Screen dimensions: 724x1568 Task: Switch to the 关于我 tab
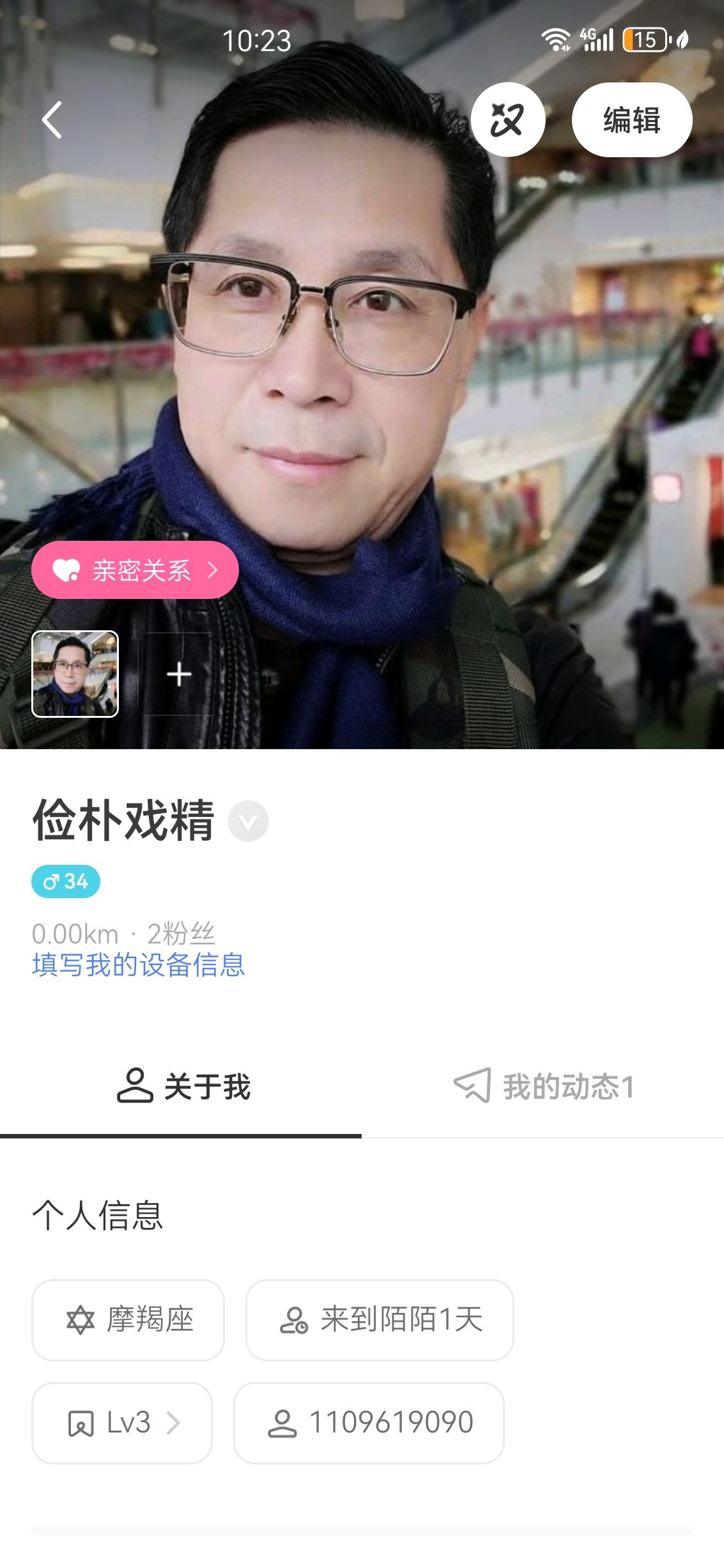point(183,1086)
